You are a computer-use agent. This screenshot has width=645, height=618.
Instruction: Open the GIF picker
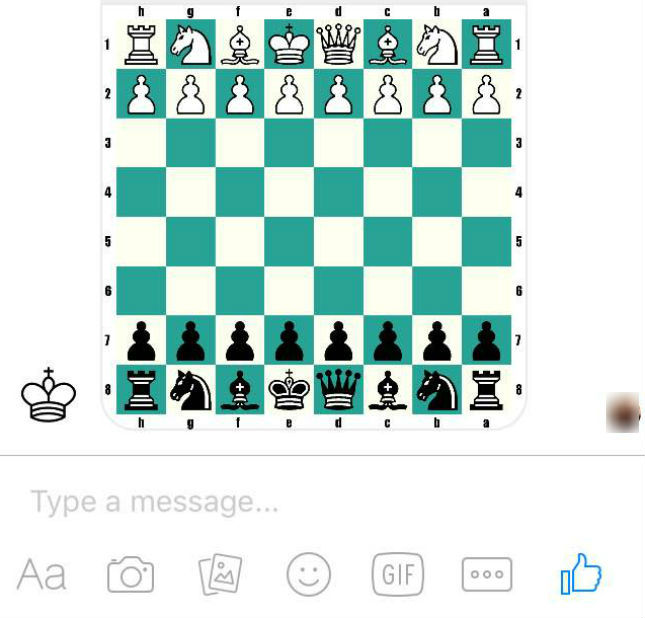pyautogui.click(x=398, y=575)
